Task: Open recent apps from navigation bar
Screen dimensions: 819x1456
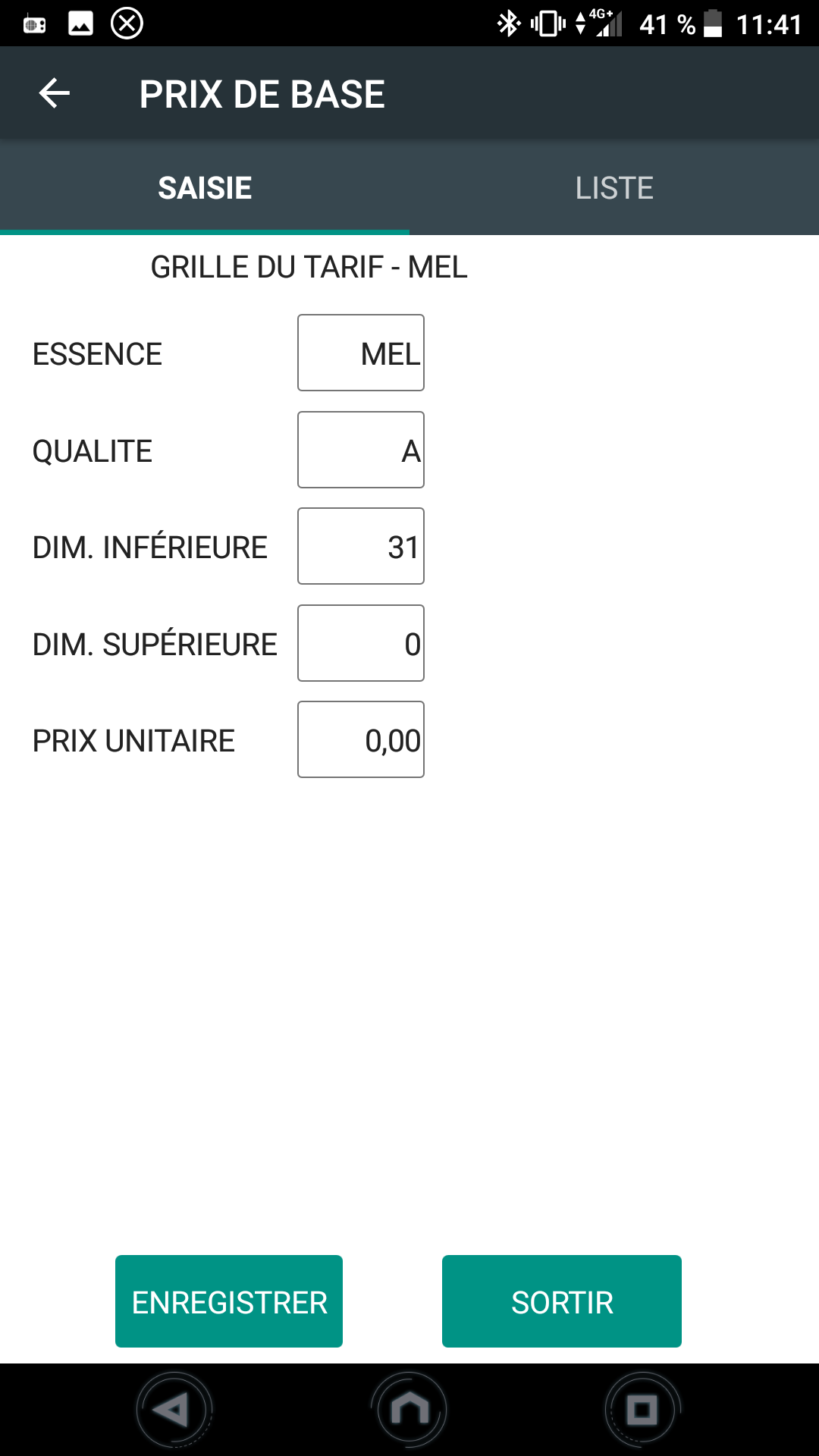Action: pos(642,1410)
